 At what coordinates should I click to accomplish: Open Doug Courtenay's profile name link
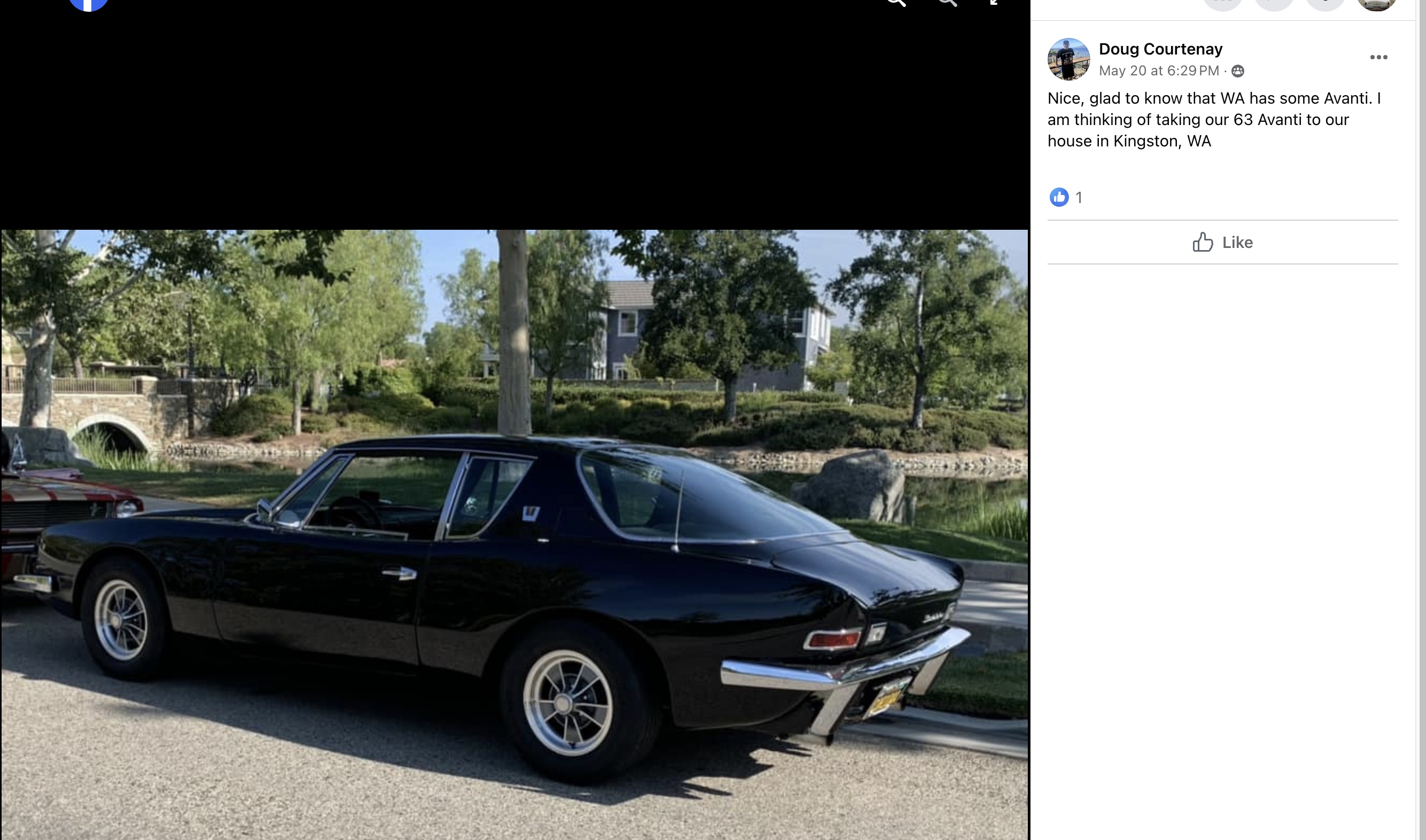point(1160,49)
